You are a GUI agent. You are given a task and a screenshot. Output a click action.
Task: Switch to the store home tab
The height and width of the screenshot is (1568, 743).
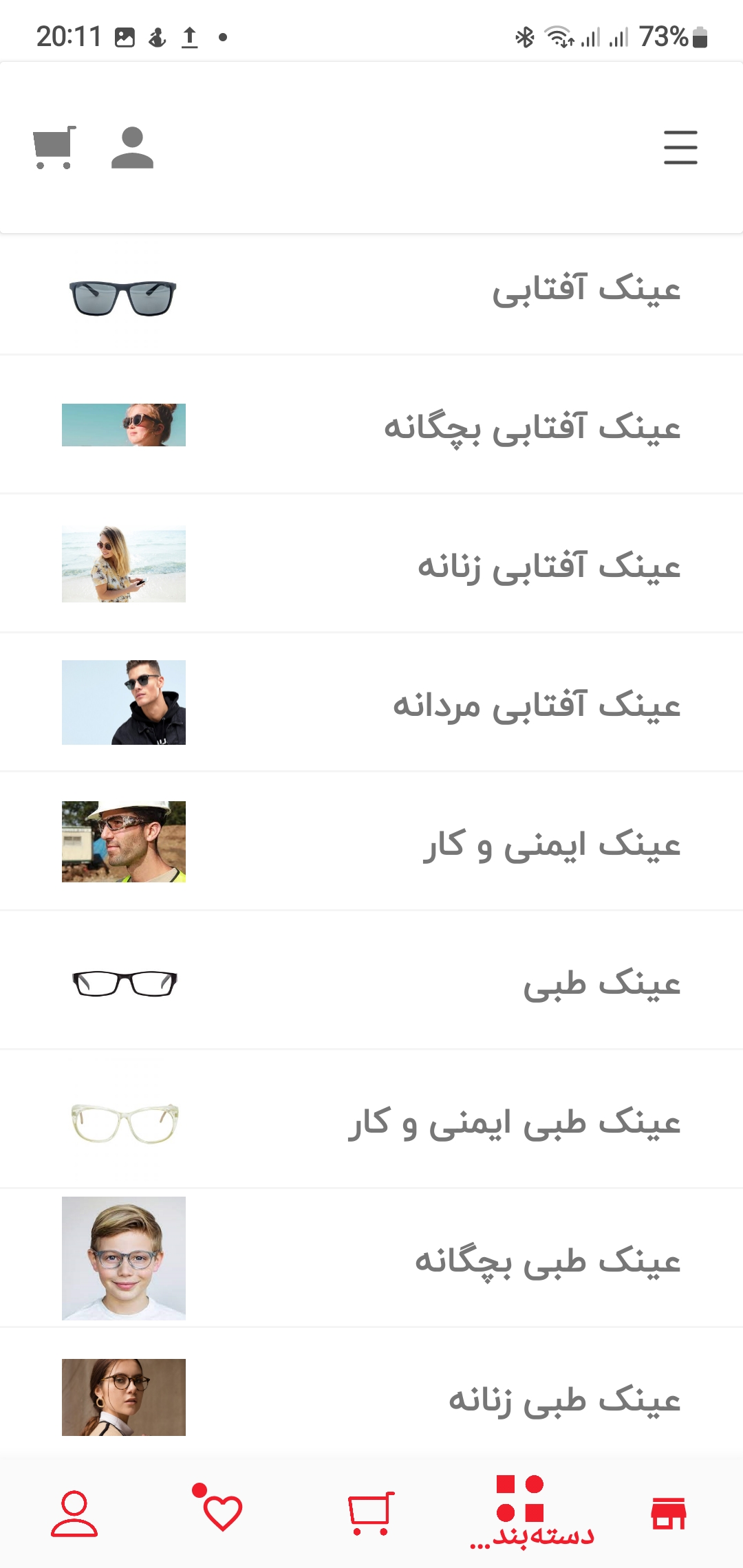669,1513
